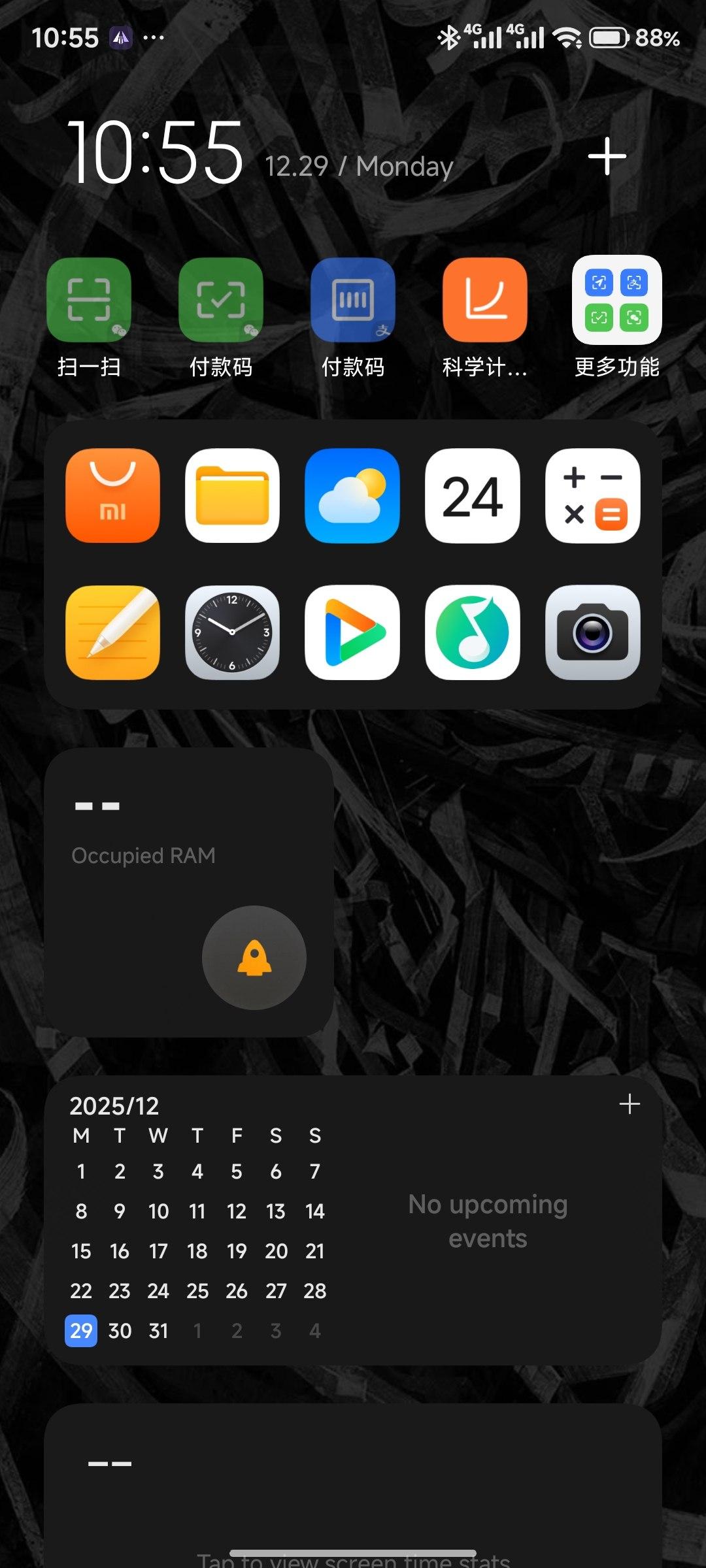This screenshot has height=1568, width=706.
Task: Open the Weather app
Action: click(352, 495)
